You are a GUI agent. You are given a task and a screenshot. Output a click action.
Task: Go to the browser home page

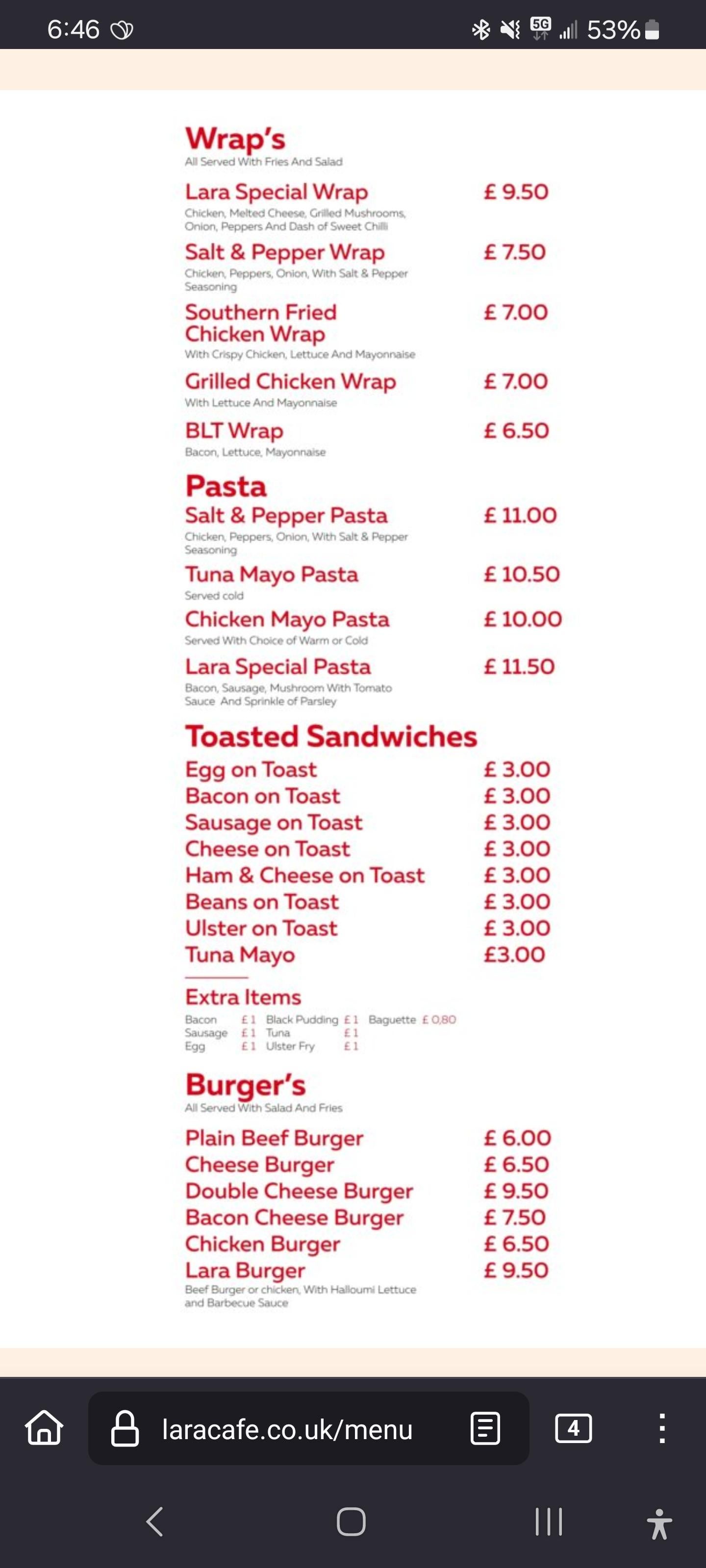click(44, 1427)
